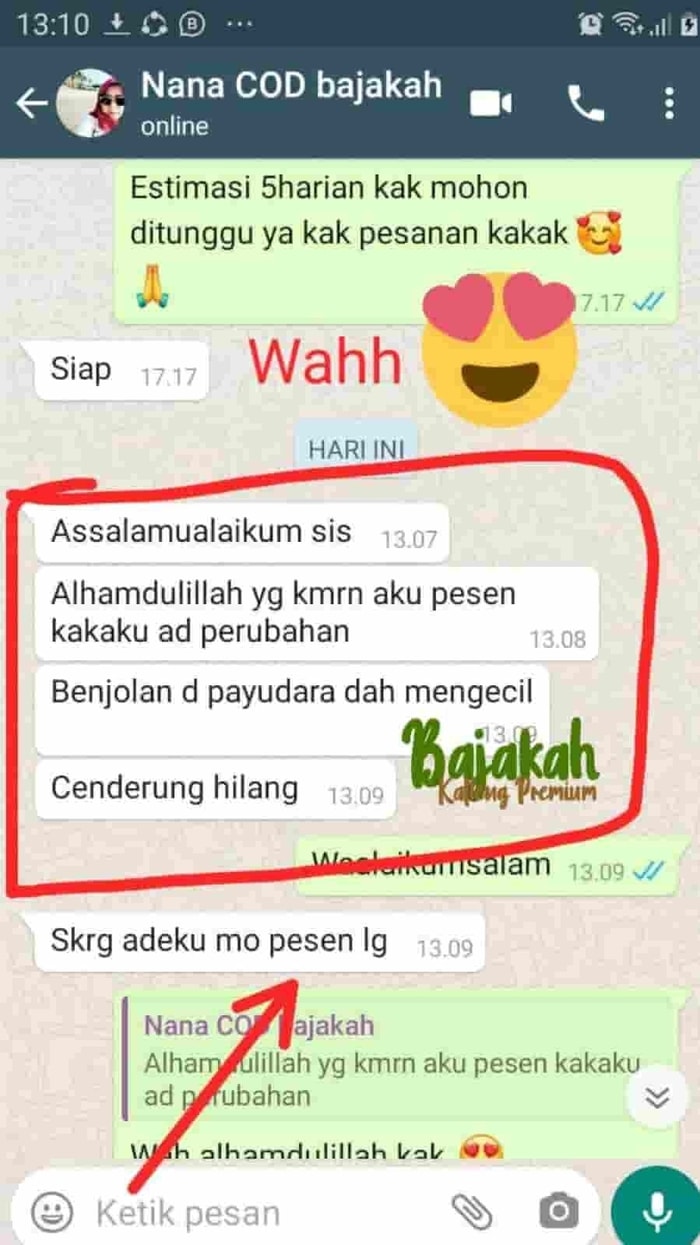The image size is (700, 1245).
Task: Open the emoji picker
Action: coord(52,1212)
